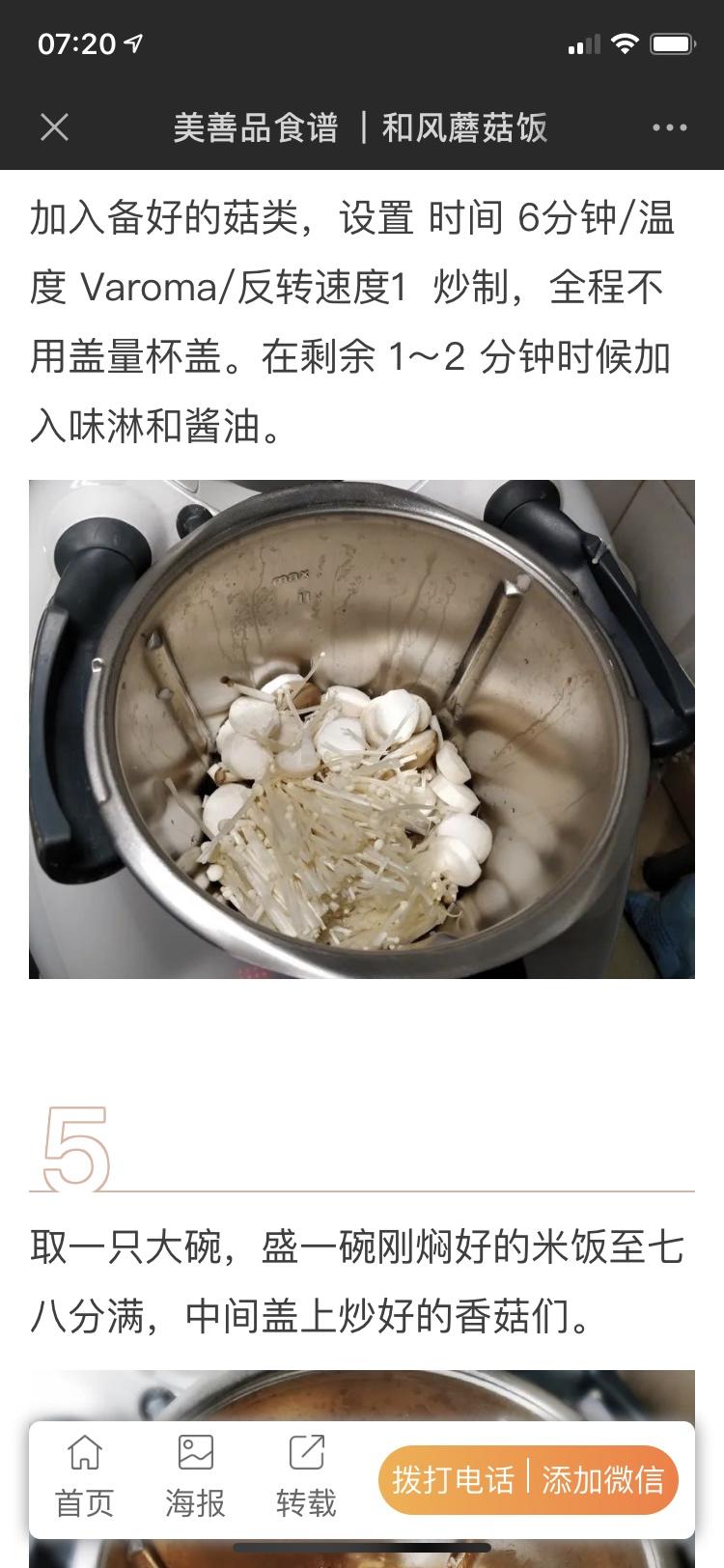This screenshot has width=724, height=1568.
Task: Tap the 转载 repost share icon
Action: [304, 1449]
